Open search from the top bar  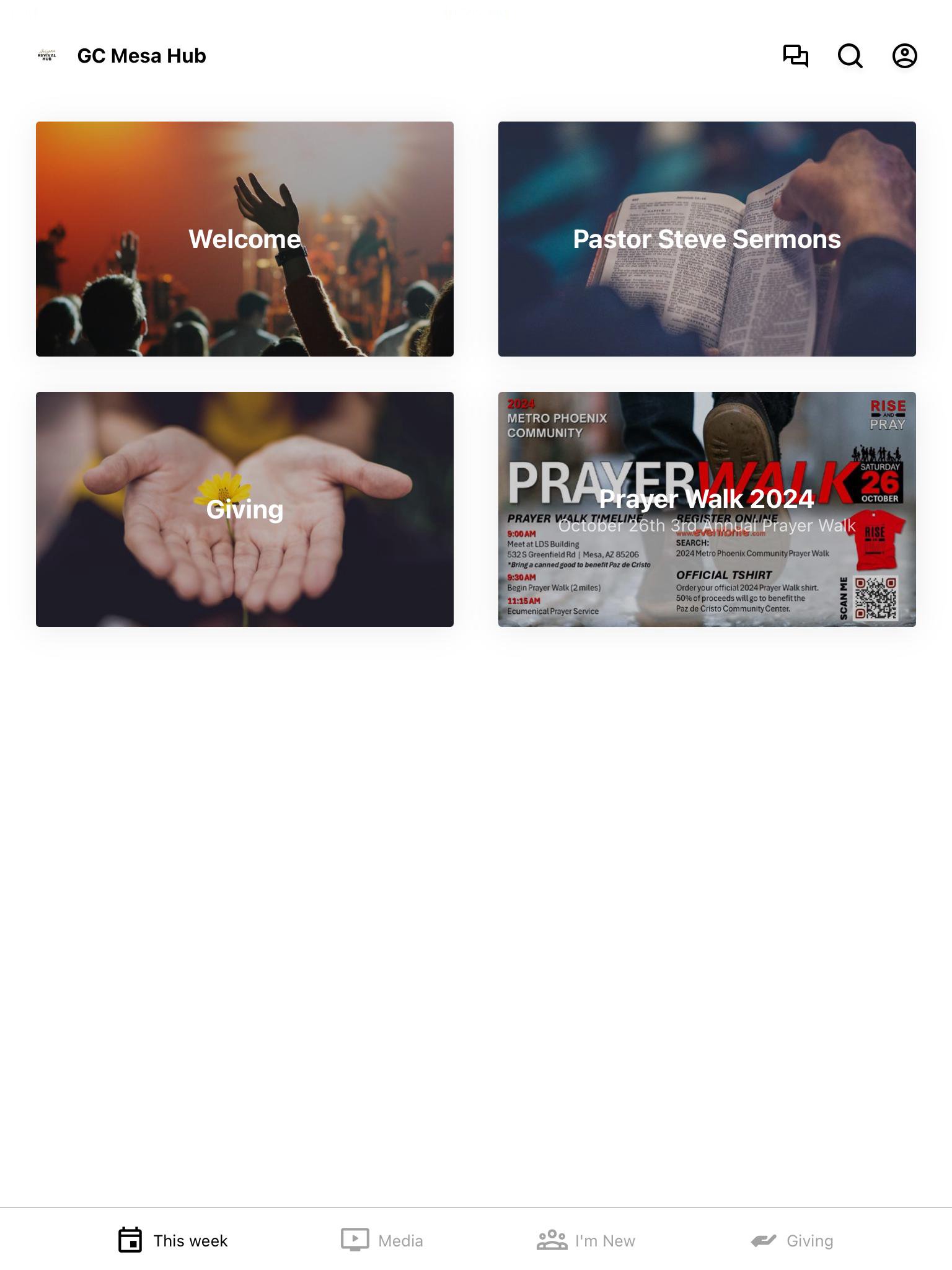[x=850, y=56]
